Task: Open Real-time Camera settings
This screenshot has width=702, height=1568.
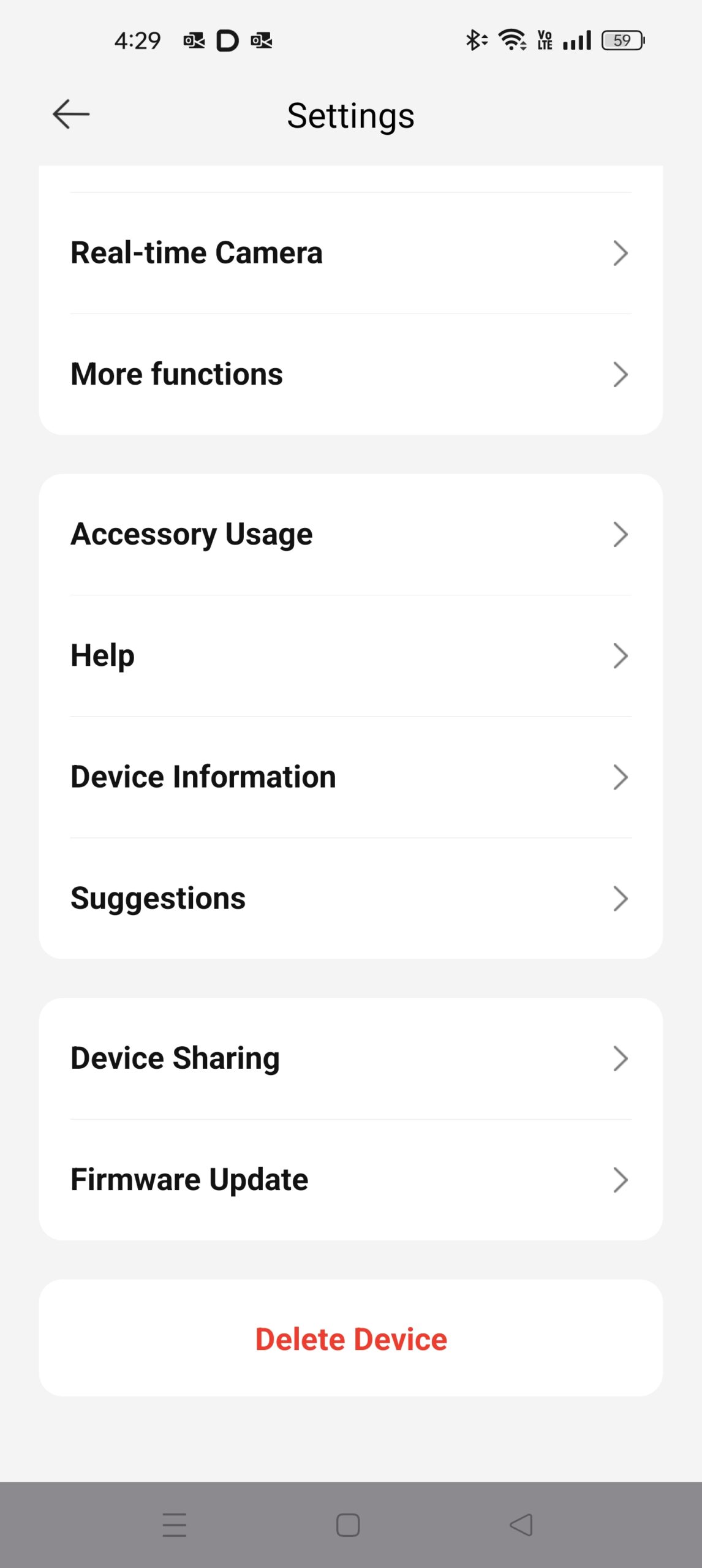Action: click(350, 253)
